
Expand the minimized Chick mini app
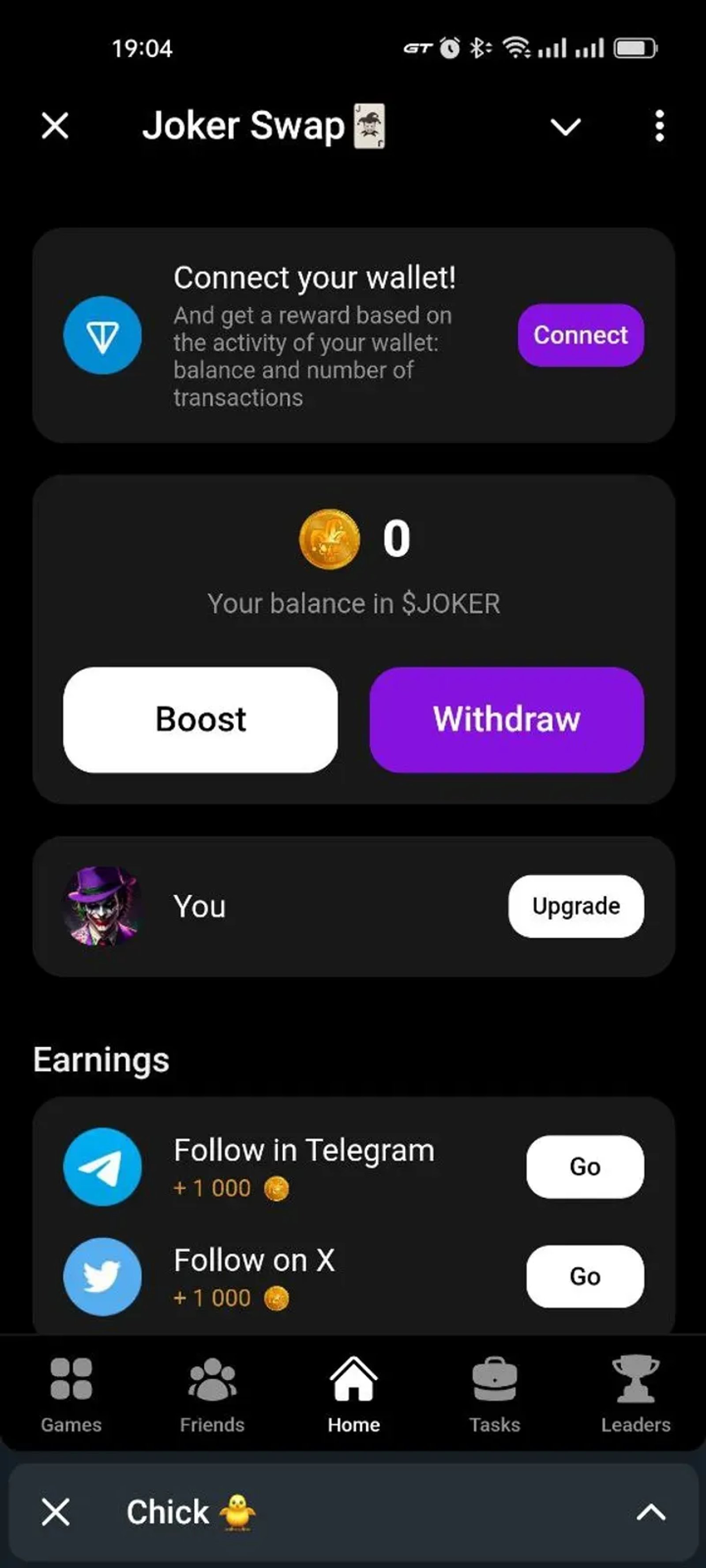[x=650, y=1512]
